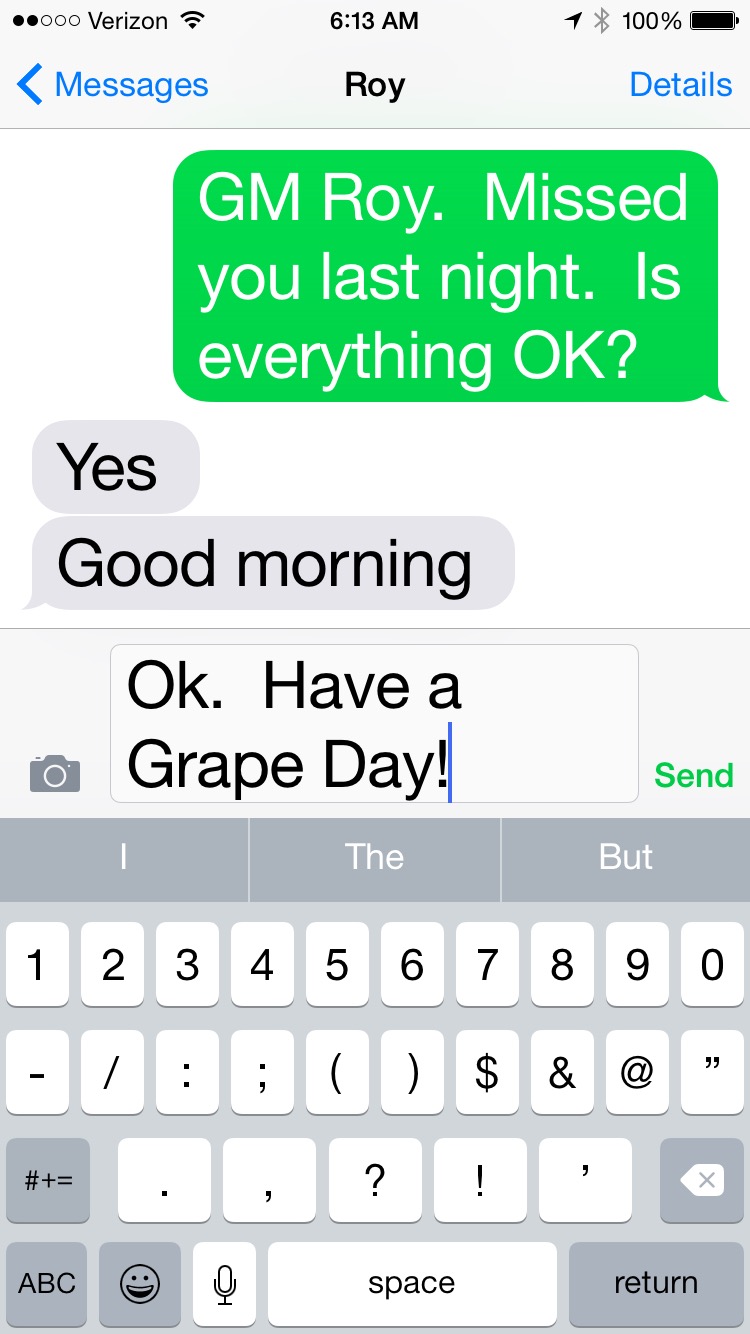Open conversation Details for Roy
The image size is (750, 1334).
(x=680, y=86)
